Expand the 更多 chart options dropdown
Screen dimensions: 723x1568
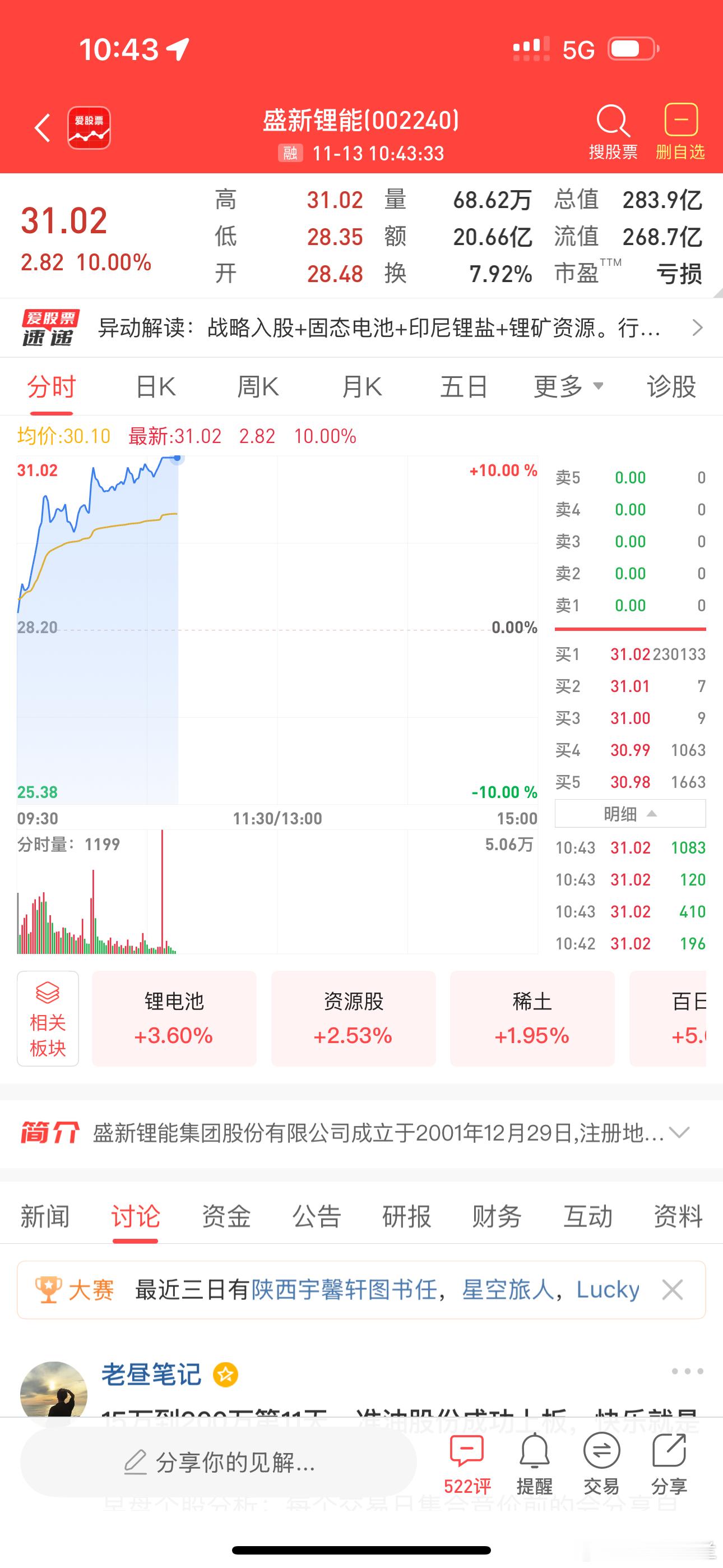click(567, 386)
